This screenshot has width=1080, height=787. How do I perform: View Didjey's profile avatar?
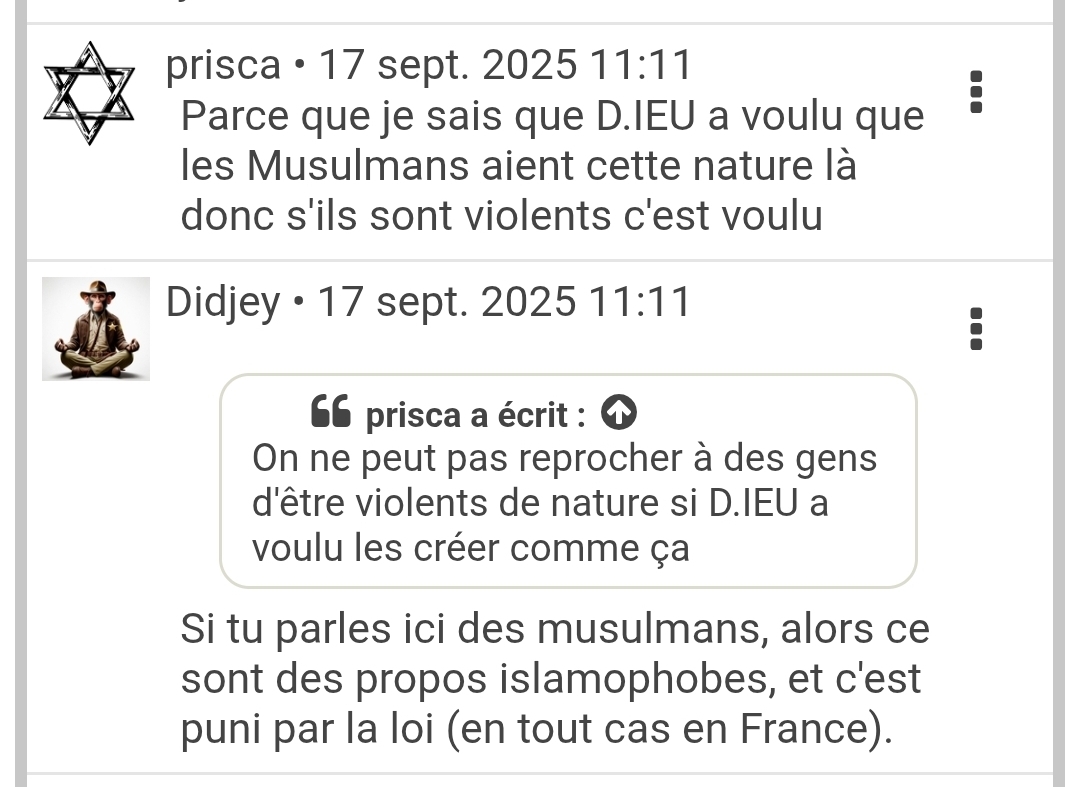tap(96, 329)
